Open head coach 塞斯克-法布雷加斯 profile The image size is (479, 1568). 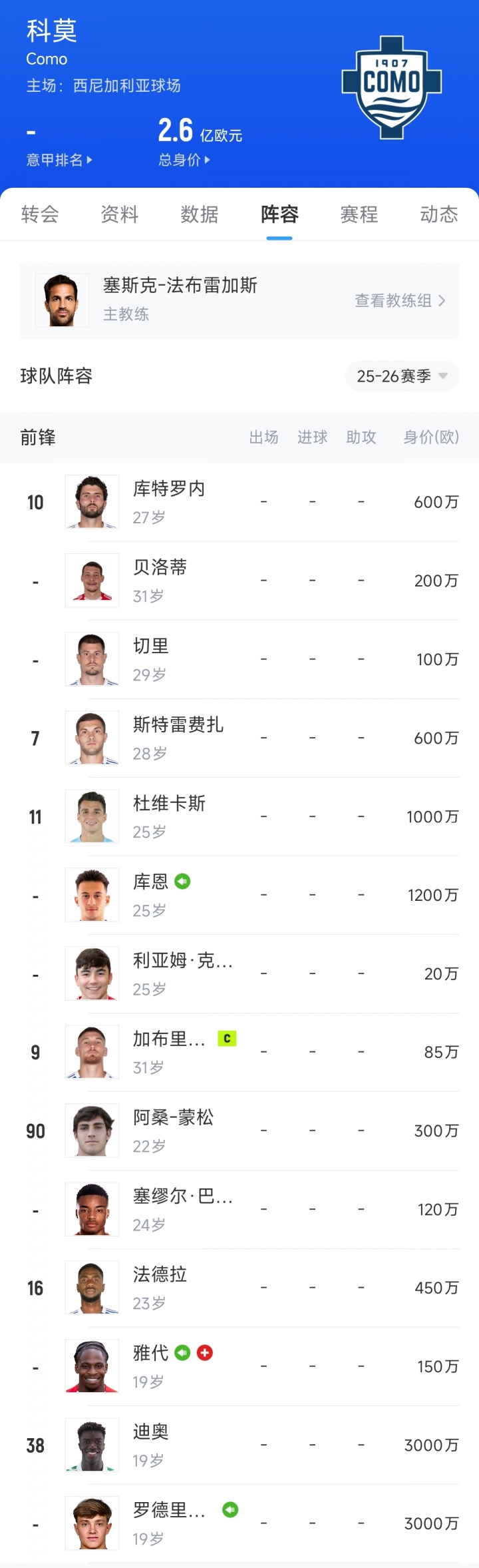tap(180, 286)
